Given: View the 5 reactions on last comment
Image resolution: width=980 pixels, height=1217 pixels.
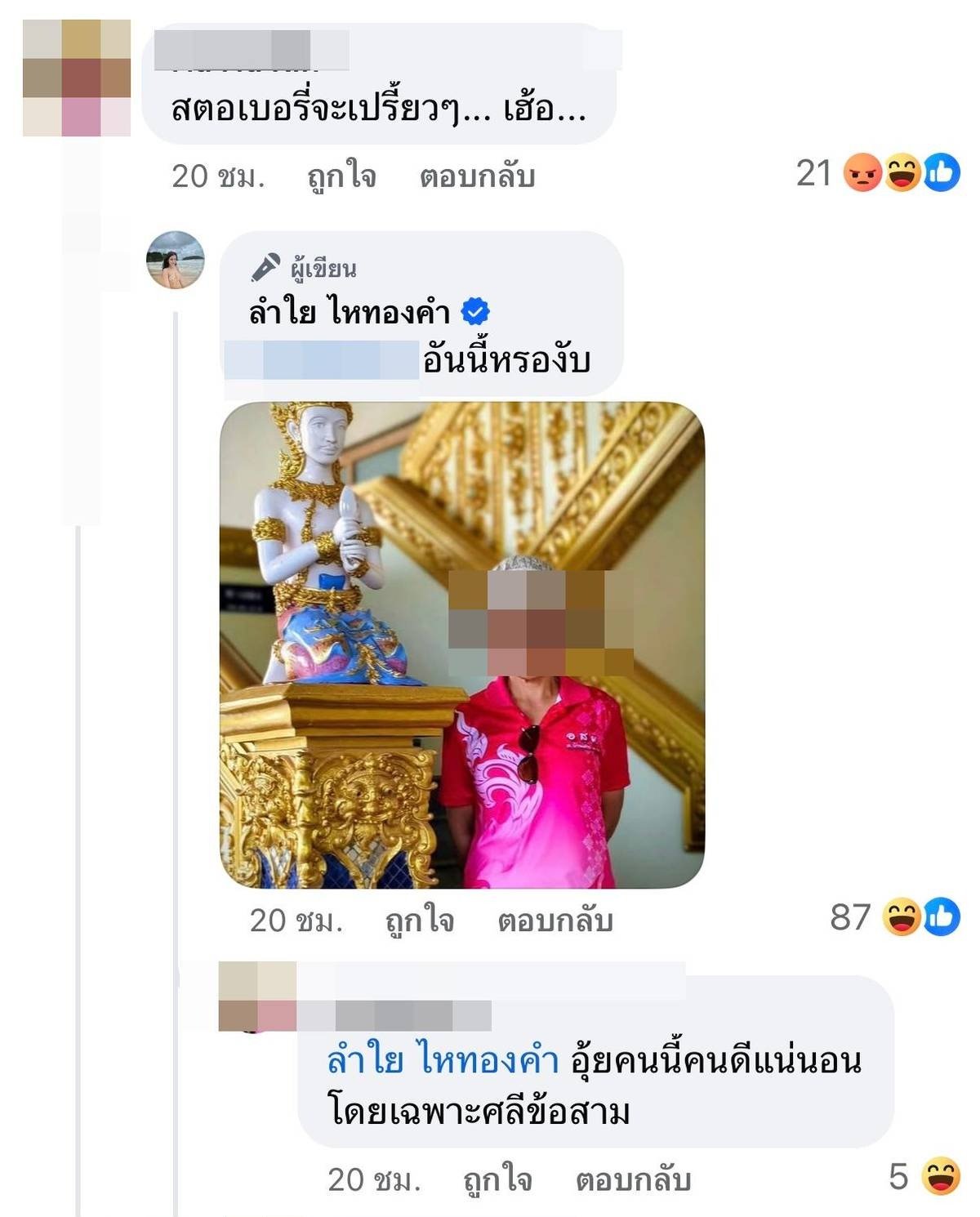Looking at the screenshot, I should pyautogui.click(x=923, y=1177).
